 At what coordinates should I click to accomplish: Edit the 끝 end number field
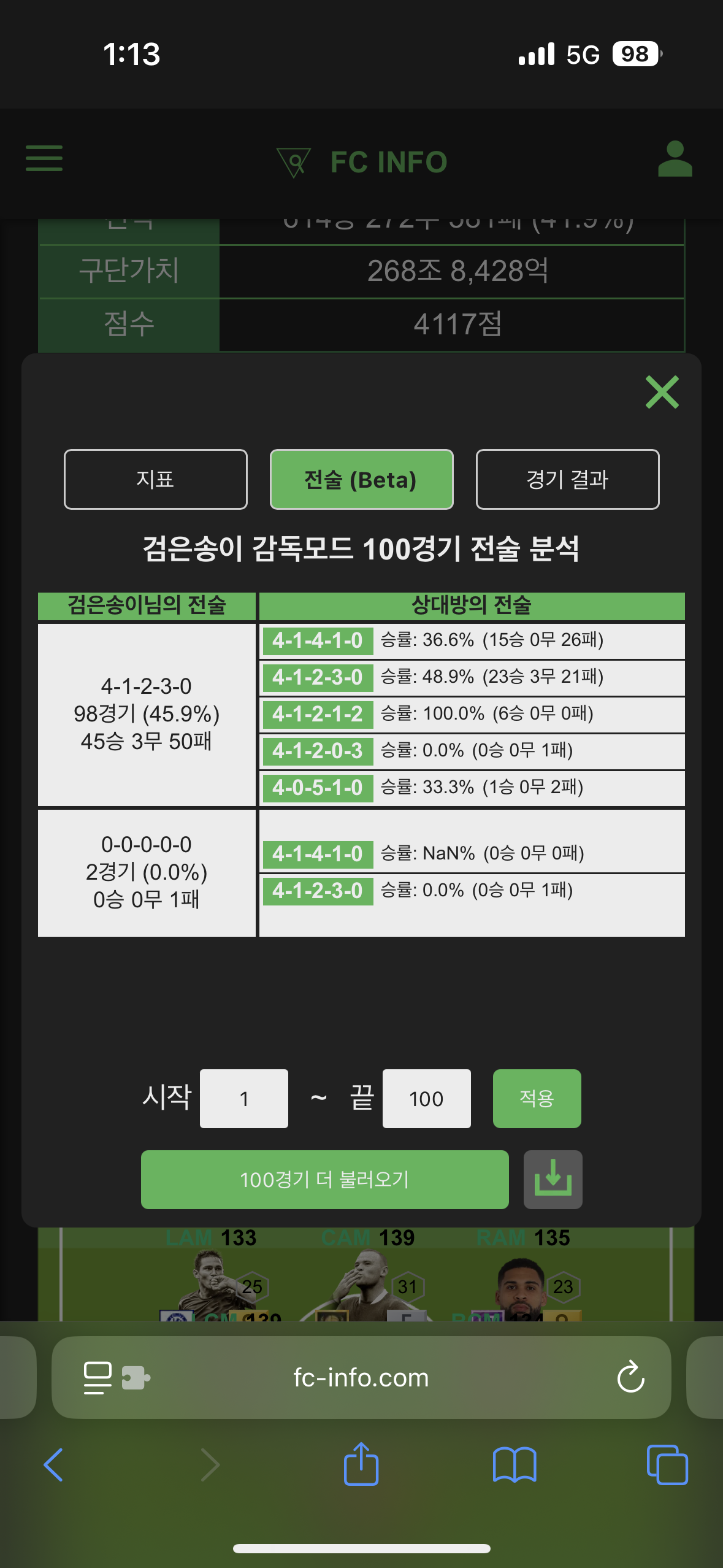click(427, 1098)
